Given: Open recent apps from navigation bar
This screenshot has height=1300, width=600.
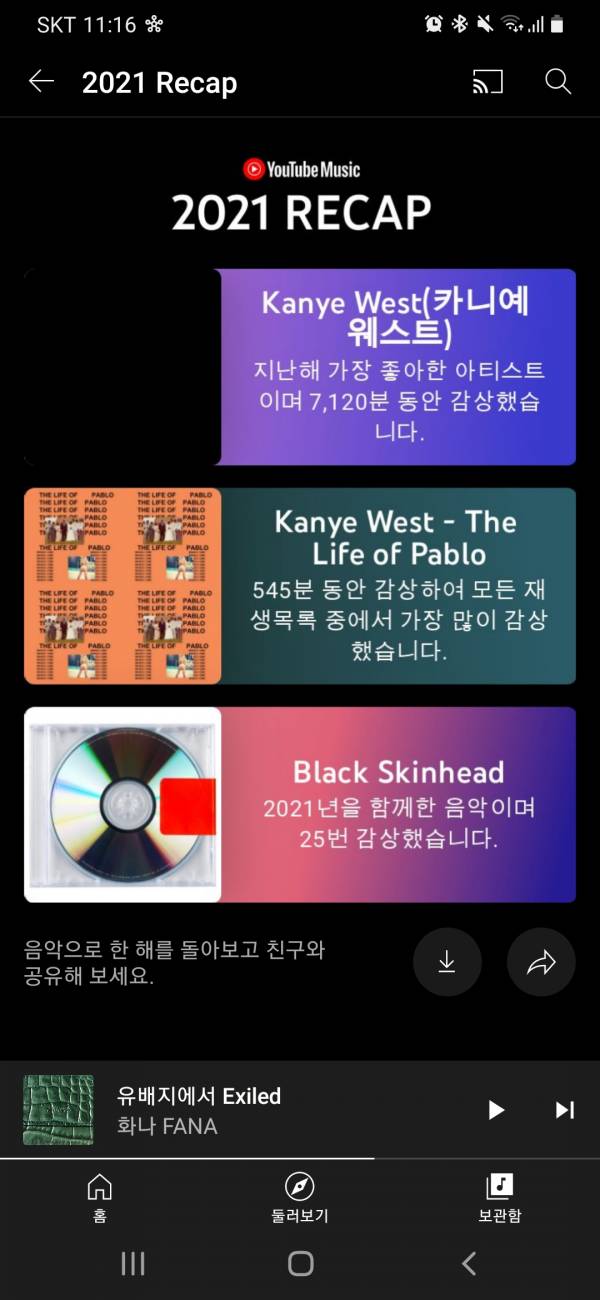Looking at the screenshot, I should coord(133,1264).
